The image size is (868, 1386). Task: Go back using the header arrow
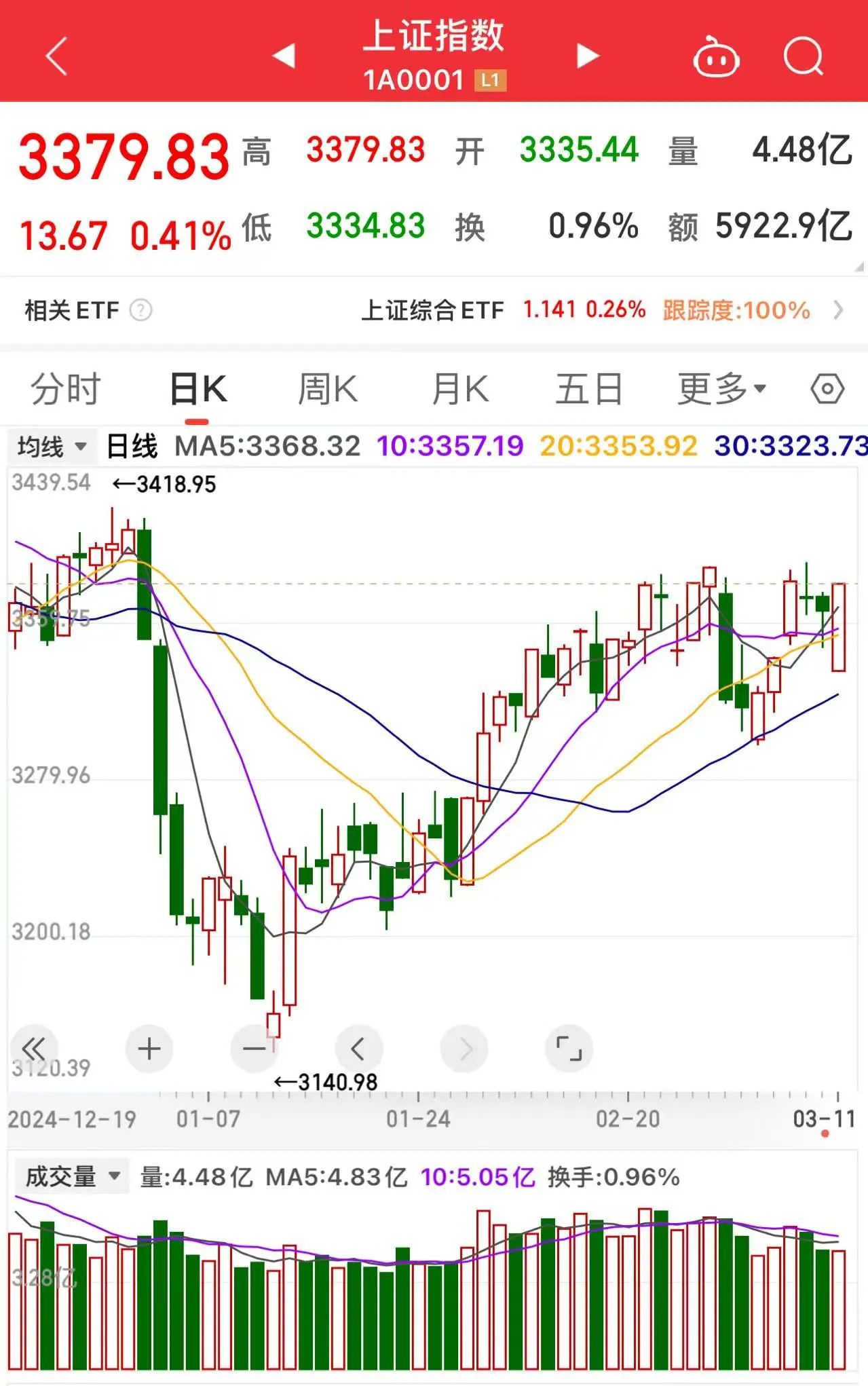pyautogui.click(x=57, y=56)
